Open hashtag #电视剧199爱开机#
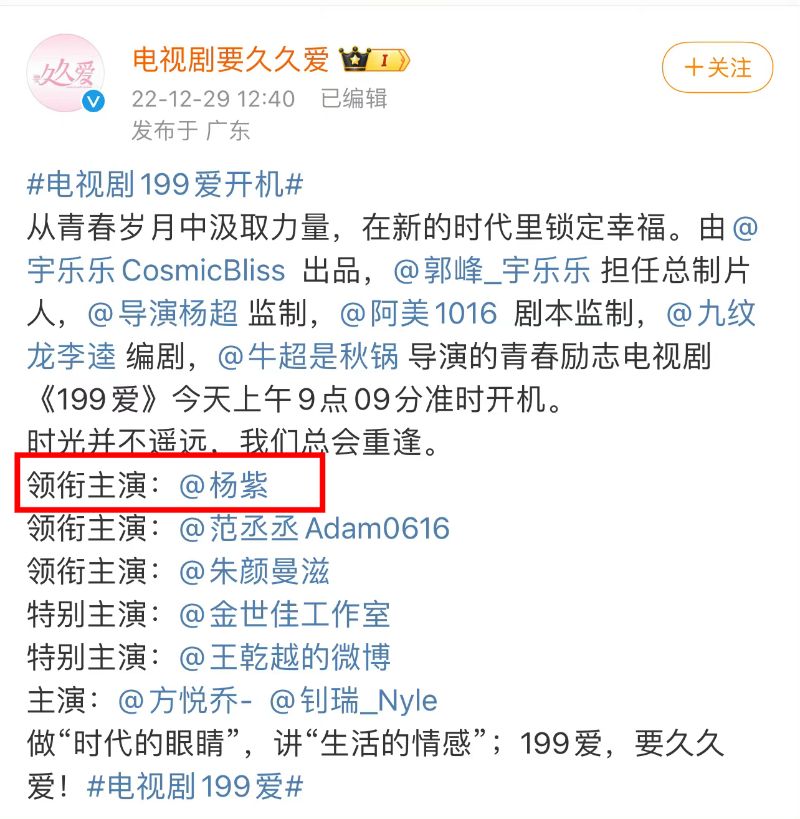800x819 pixels. (x=165, y=185)
